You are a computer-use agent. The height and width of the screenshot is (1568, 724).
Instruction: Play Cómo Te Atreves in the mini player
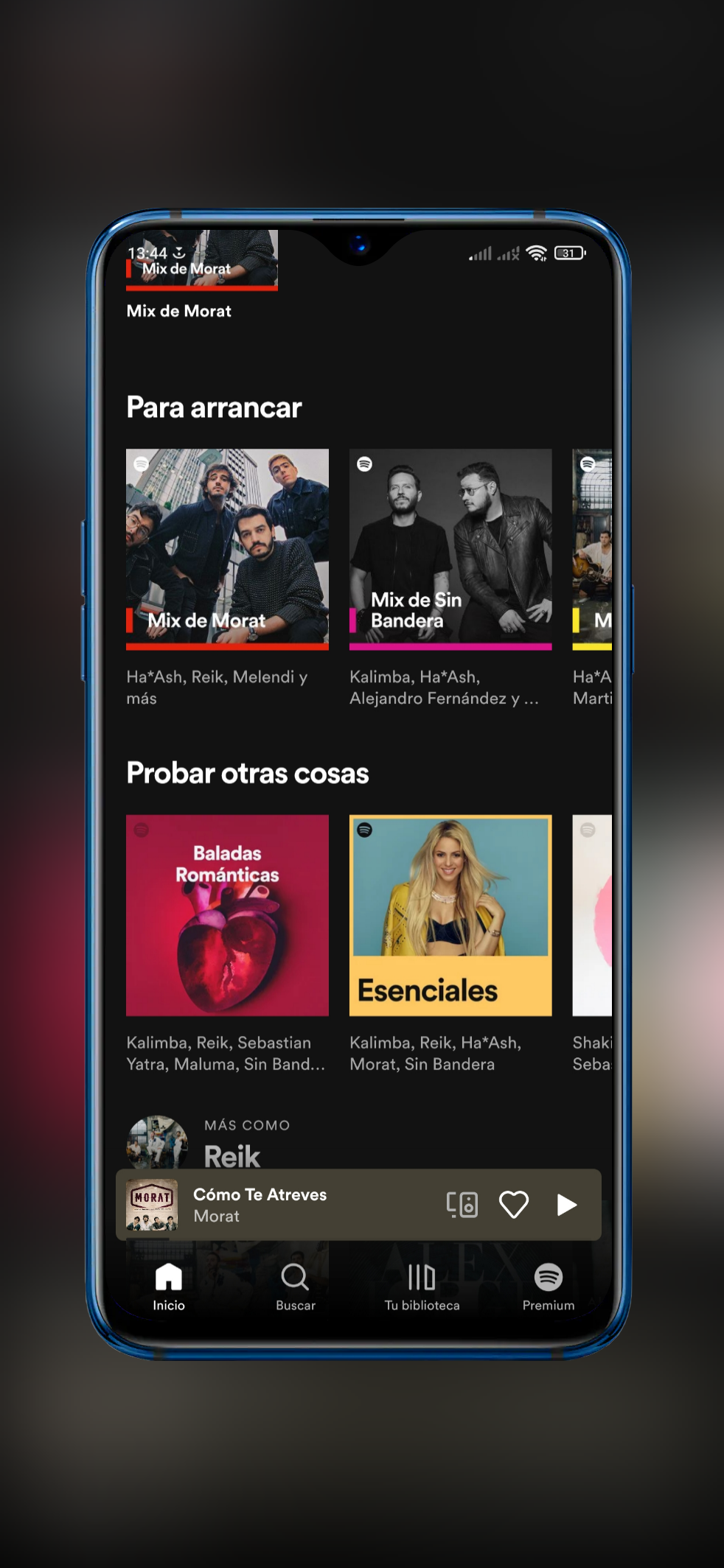point(566,1205)
